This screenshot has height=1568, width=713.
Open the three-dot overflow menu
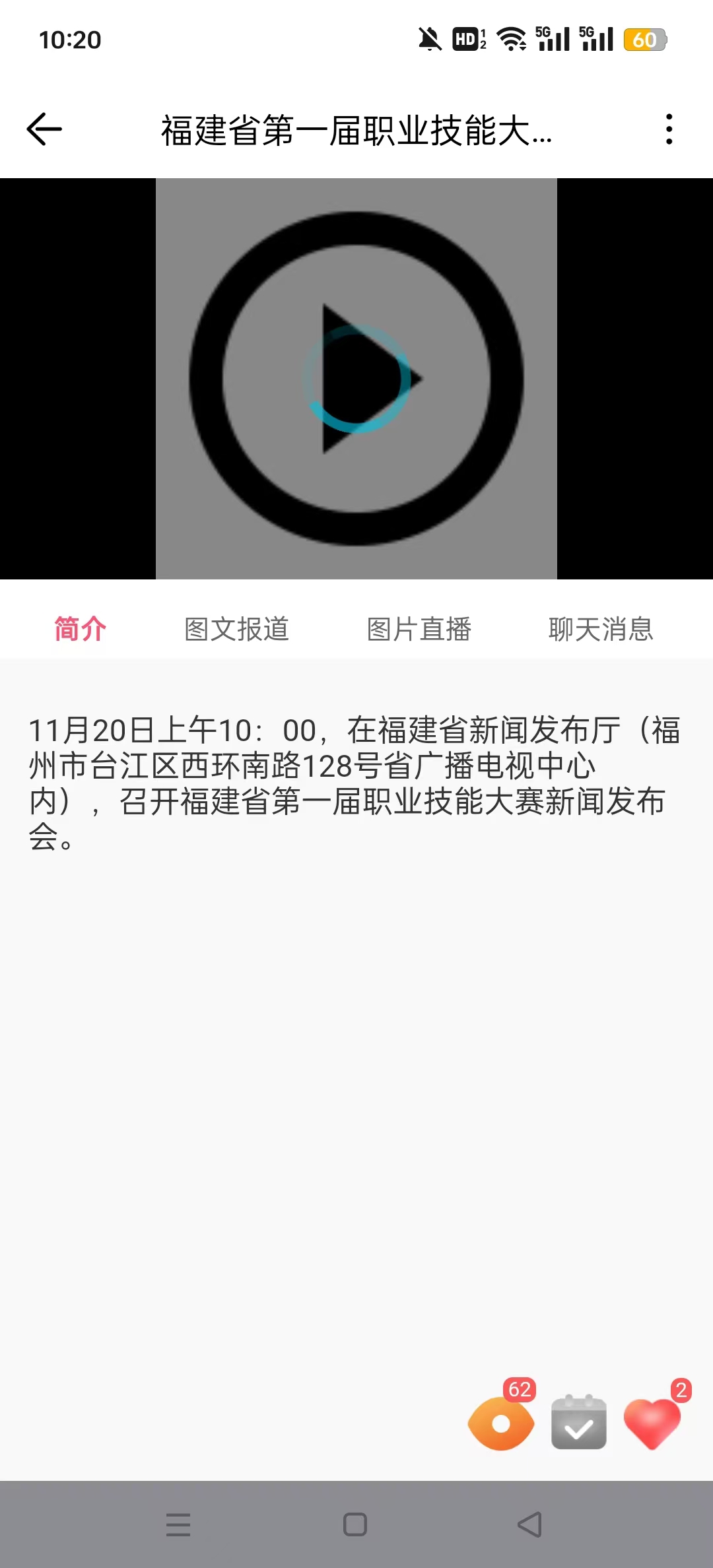click(x=669, y=129)
